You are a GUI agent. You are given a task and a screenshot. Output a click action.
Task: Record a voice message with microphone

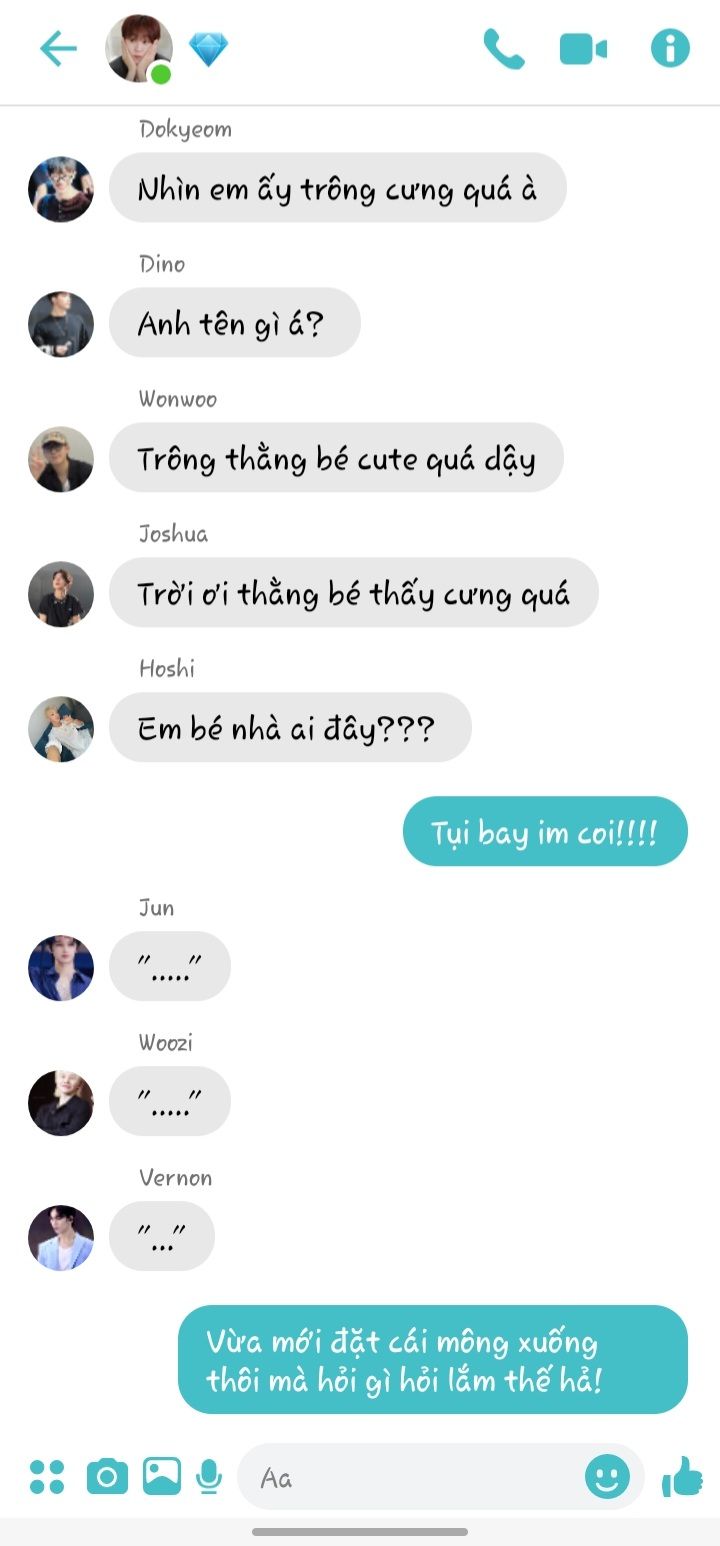point(209,1476)
